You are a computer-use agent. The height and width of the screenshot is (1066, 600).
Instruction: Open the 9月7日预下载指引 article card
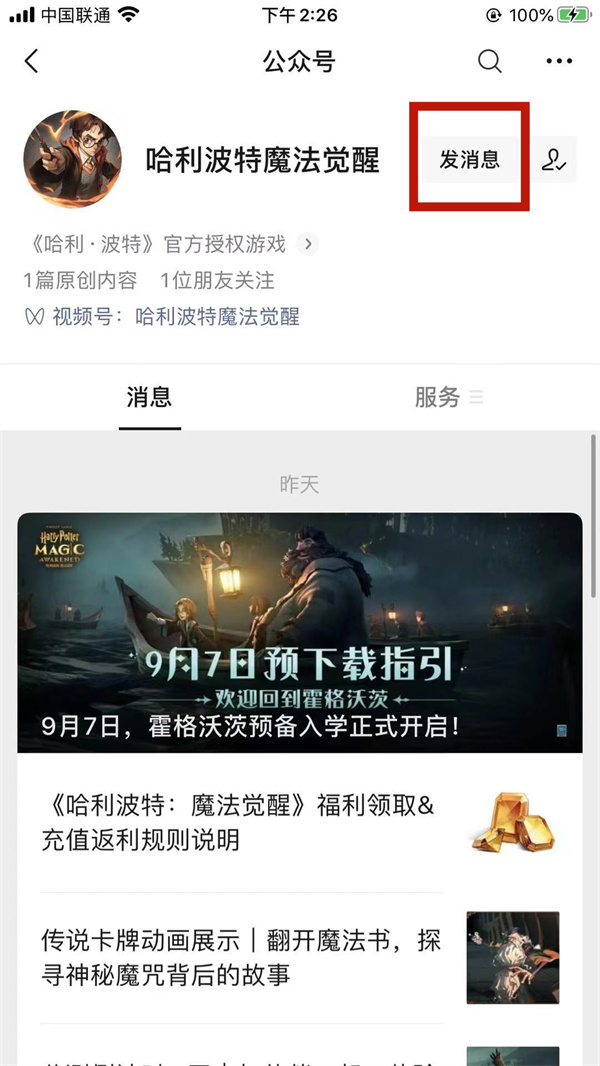(x=300, y=632)
